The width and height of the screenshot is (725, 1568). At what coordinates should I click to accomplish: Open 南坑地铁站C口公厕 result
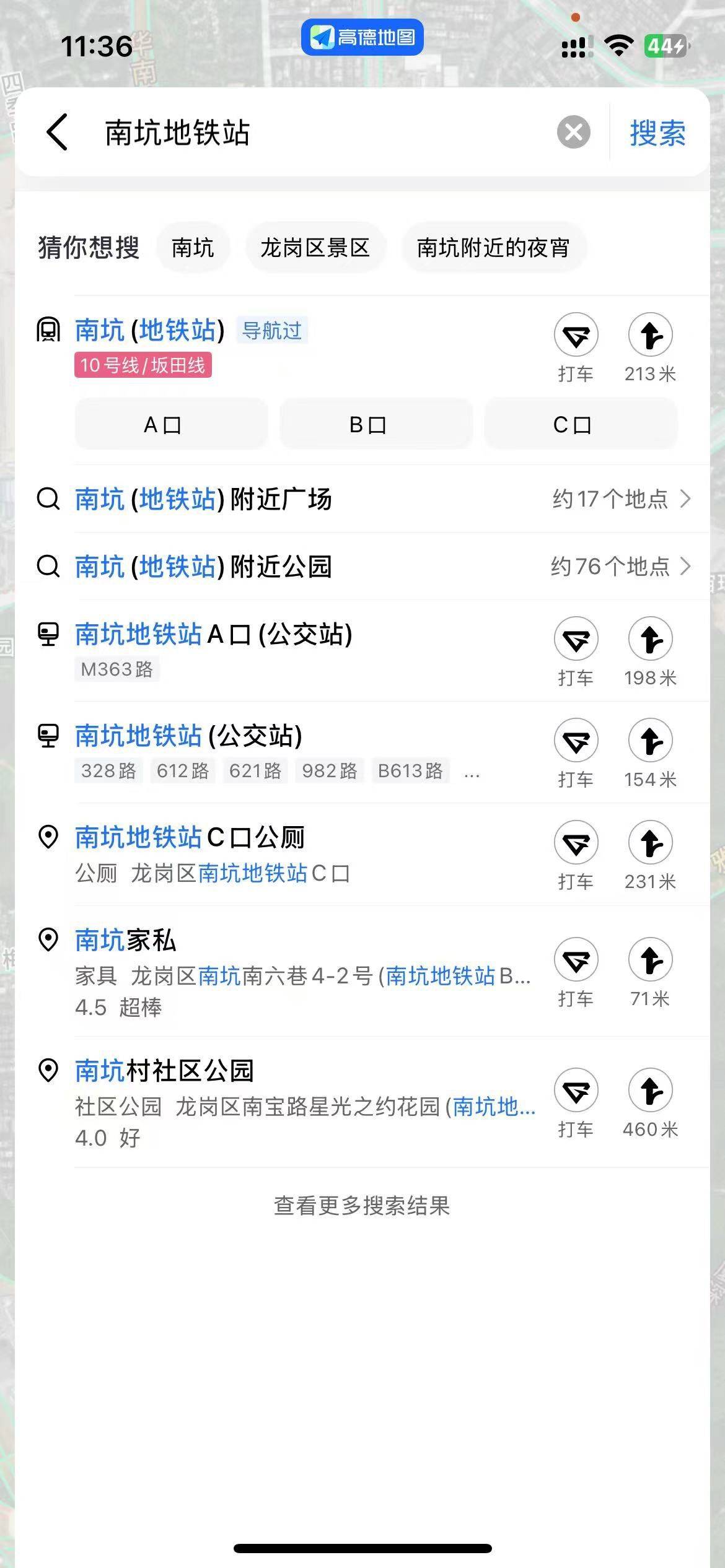pyautogui.click(x=291, y=855)
